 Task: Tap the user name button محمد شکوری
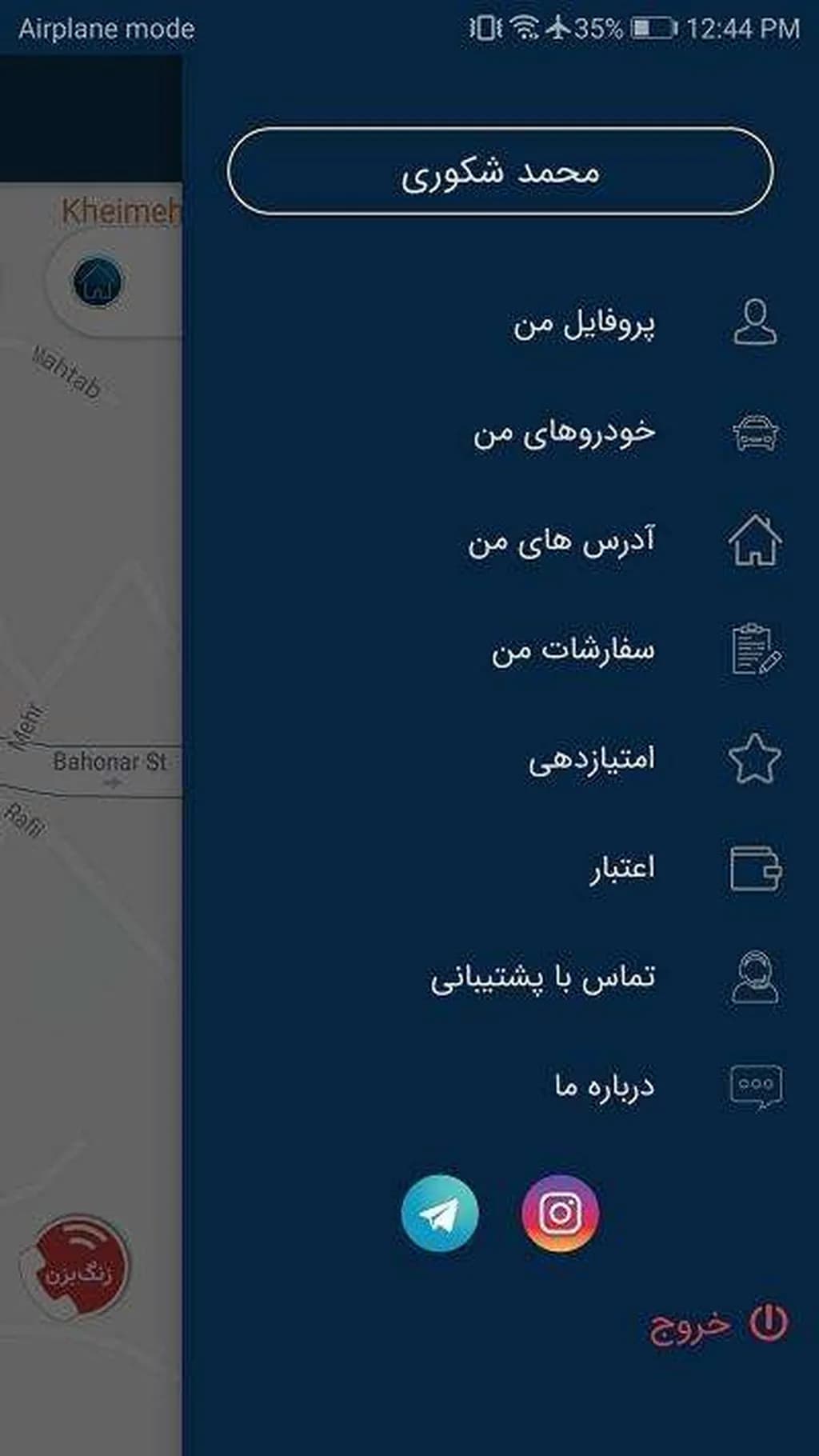point(500,171)
